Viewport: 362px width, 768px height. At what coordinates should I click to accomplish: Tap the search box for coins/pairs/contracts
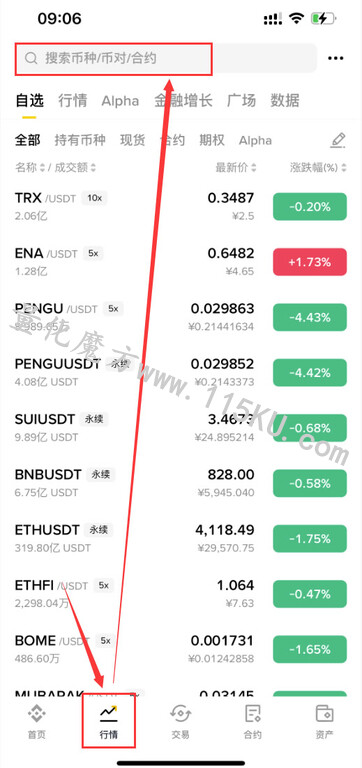(x=166, y=58)
